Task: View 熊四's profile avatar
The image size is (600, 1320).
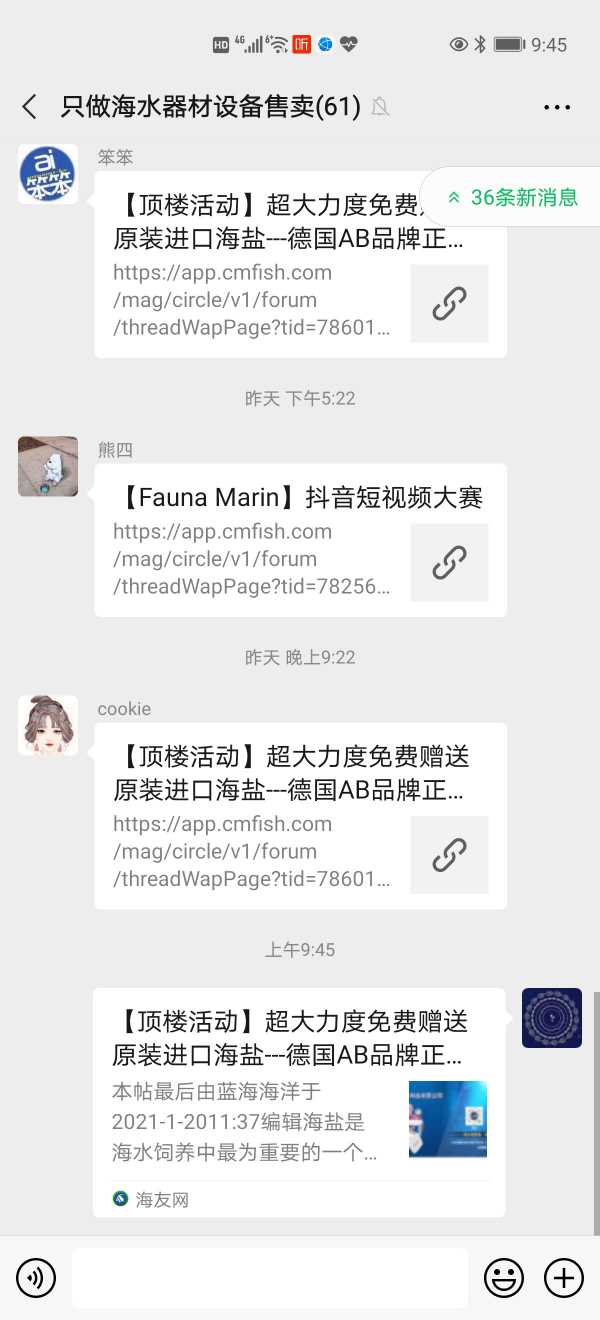Action: [48, 466]
